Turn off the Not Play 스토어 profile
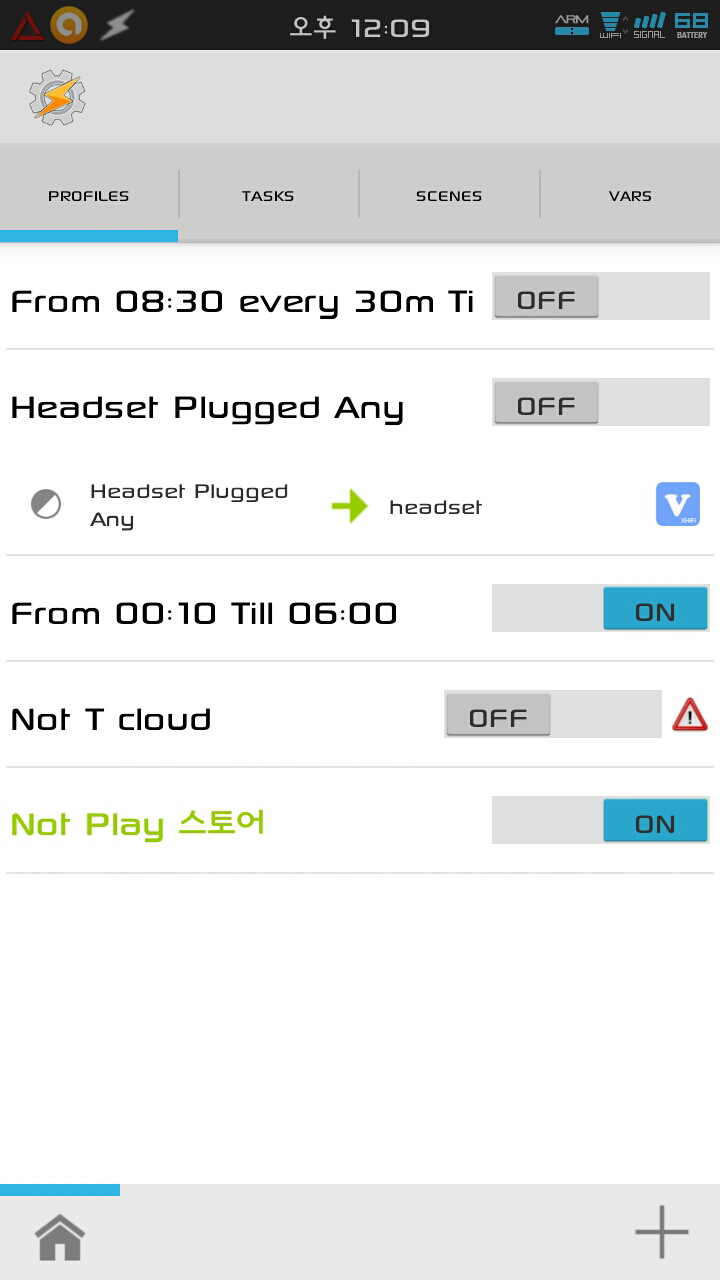720x1280 pixels. (x=600, y=821)
